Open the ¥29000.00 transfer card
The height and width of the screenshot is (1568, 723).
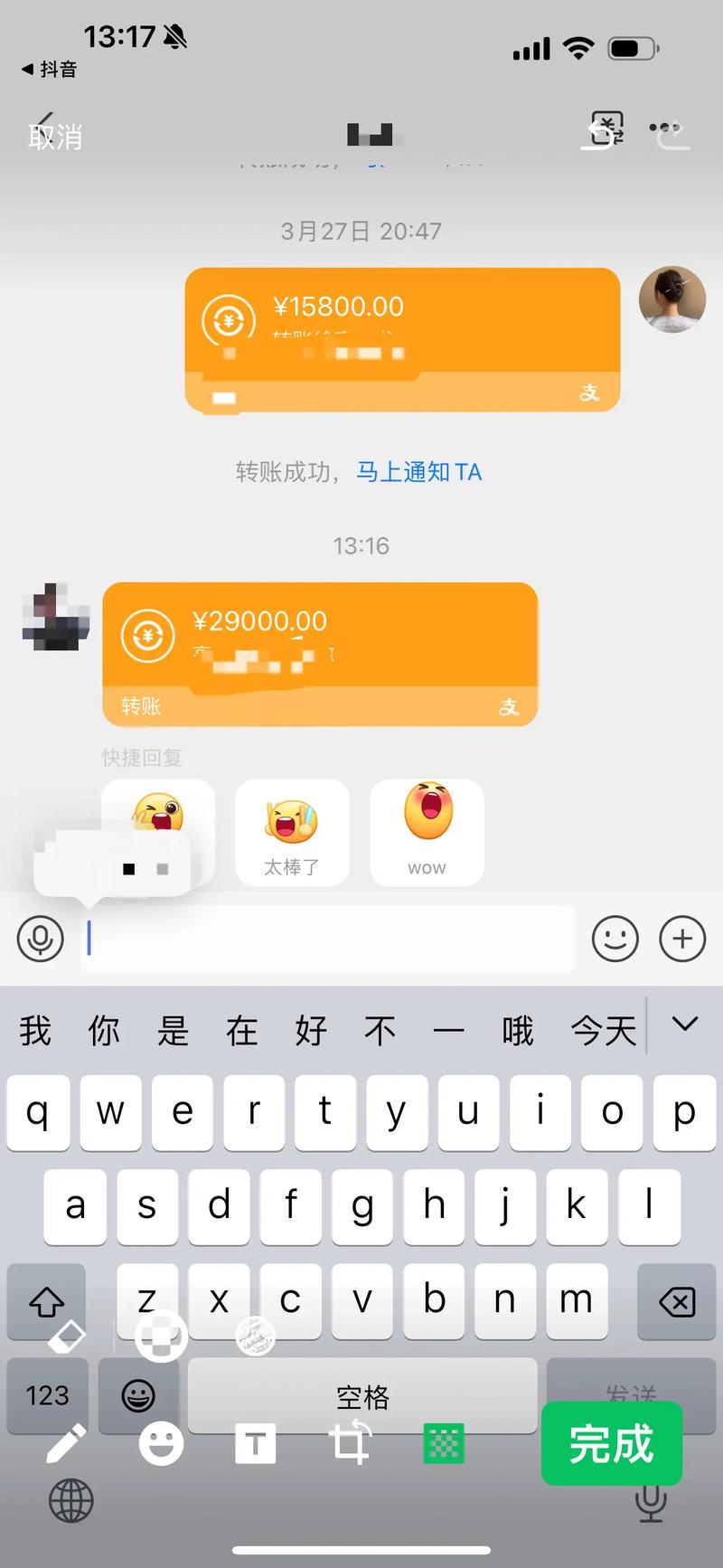(320, 655)
